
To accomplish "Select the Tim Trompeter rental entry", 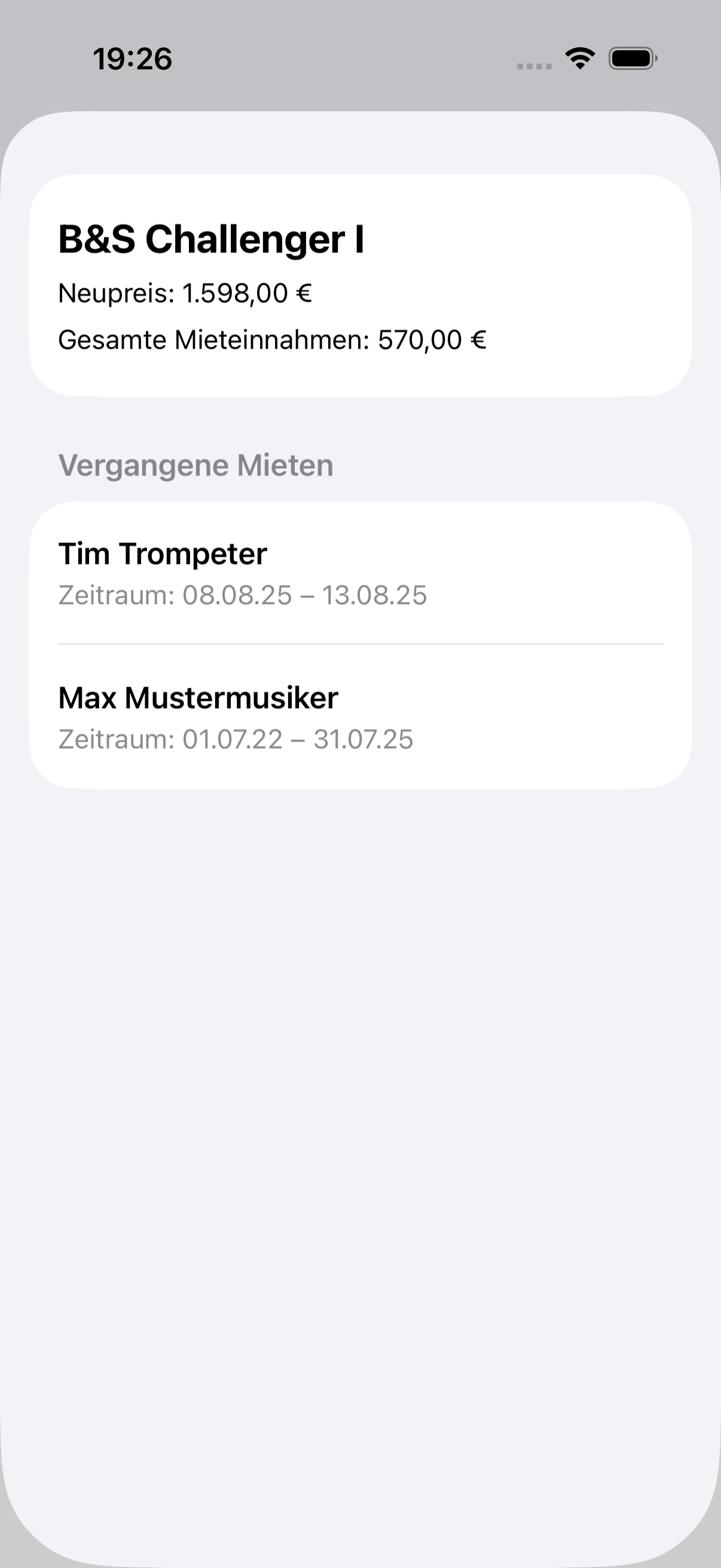I will (360, 572).
